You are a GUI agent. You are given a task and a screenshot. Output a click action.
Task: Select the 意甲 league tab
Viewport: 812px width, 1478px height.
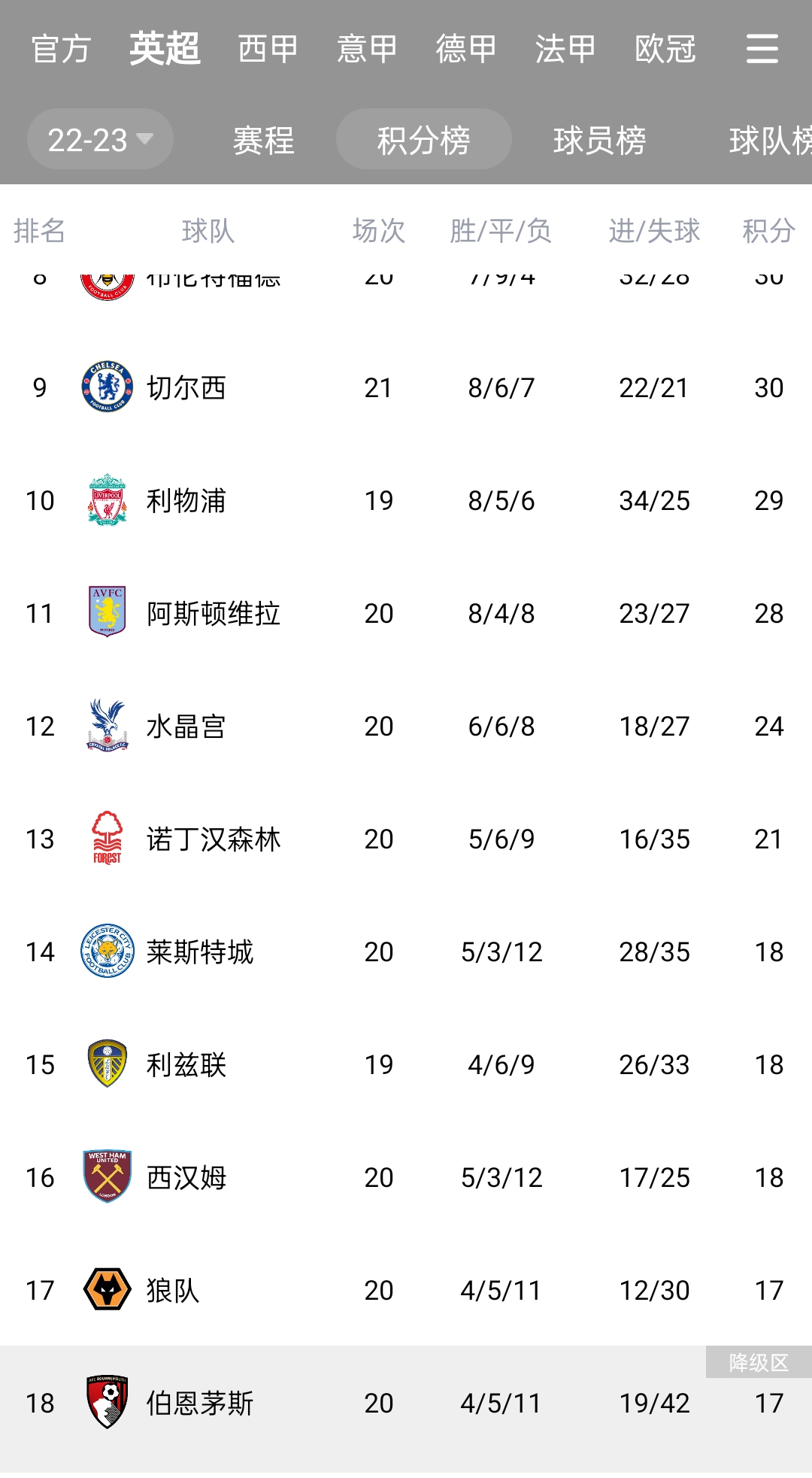(x=367, y=50)
